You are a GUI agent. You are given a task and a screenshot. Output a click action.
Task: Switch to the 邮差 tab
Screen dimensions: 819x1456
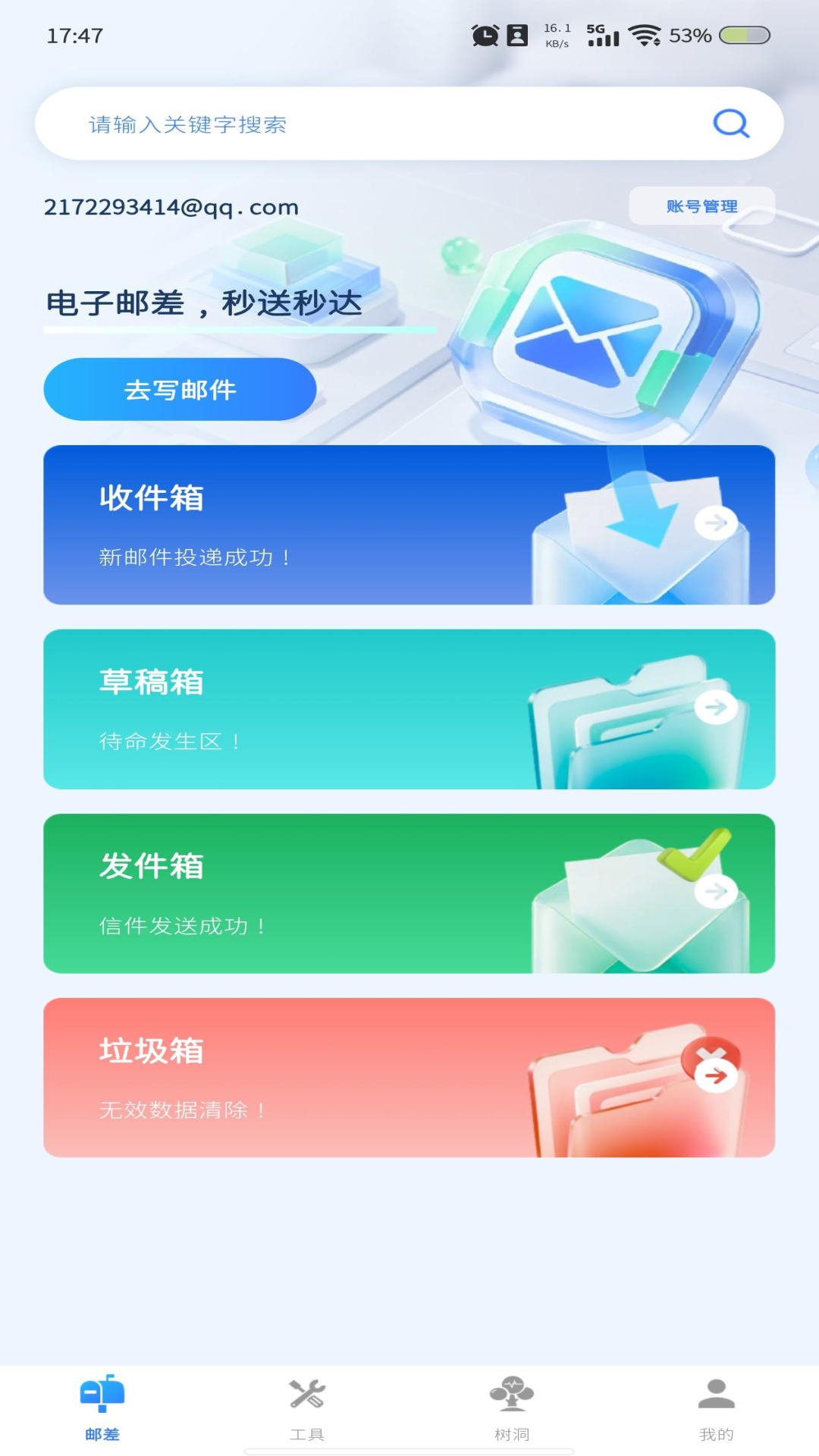[x=102, y=1408]
